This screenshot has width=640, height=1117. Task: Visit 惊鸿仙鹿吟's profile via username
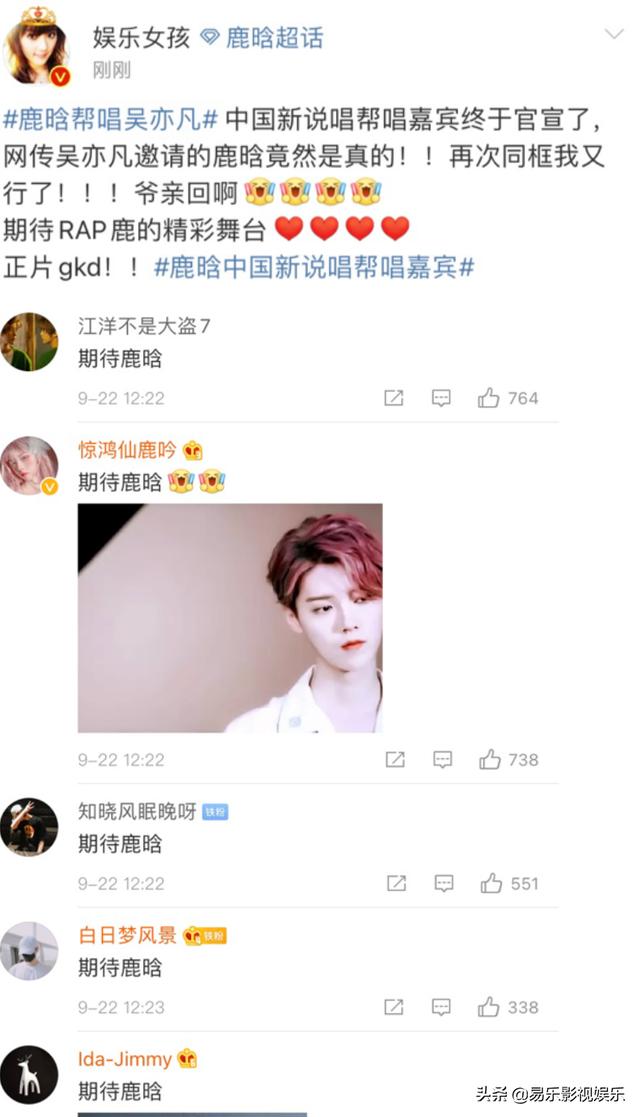tap(127, 450)
